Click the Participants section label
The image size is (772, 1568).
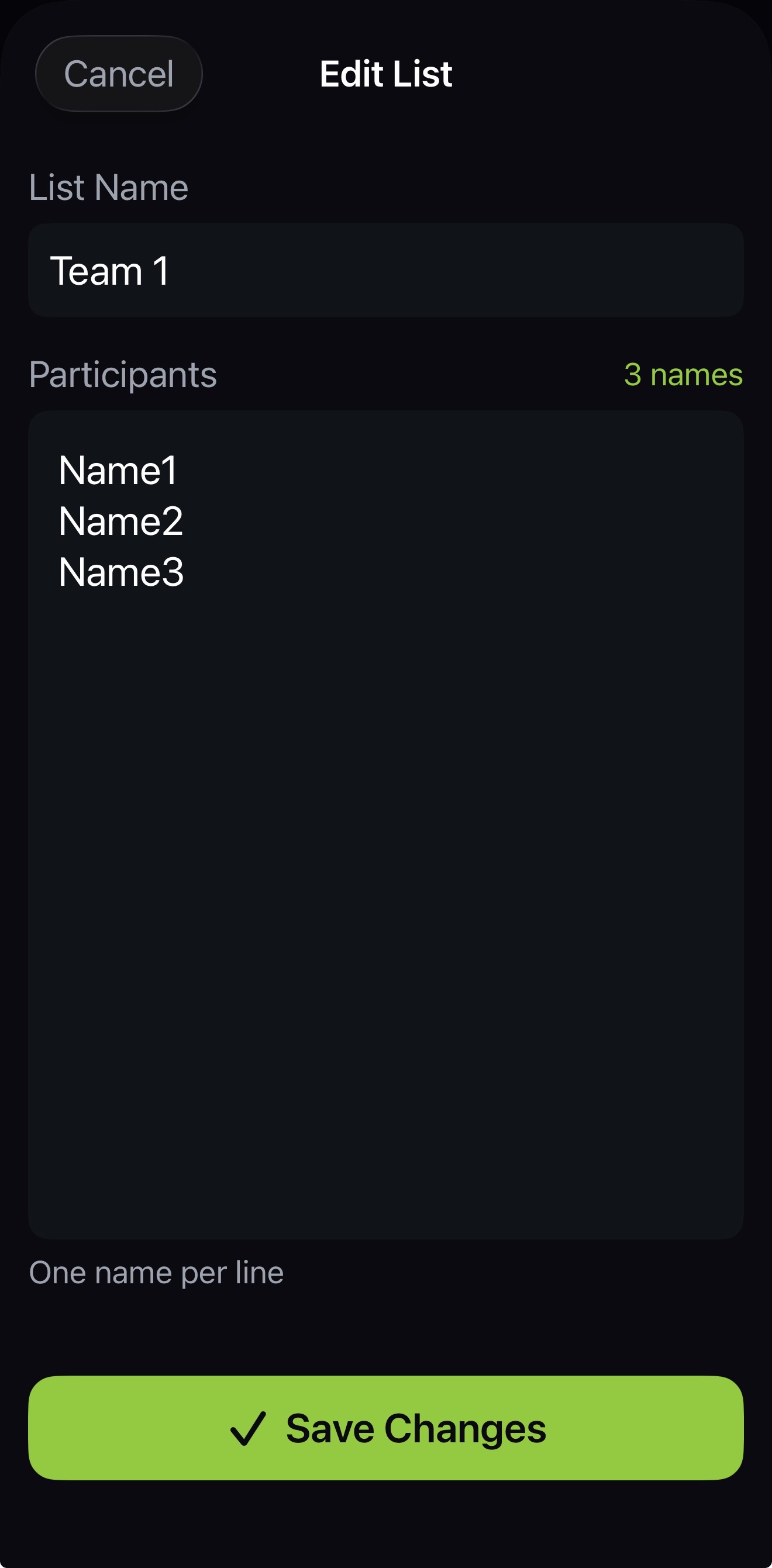123,375
